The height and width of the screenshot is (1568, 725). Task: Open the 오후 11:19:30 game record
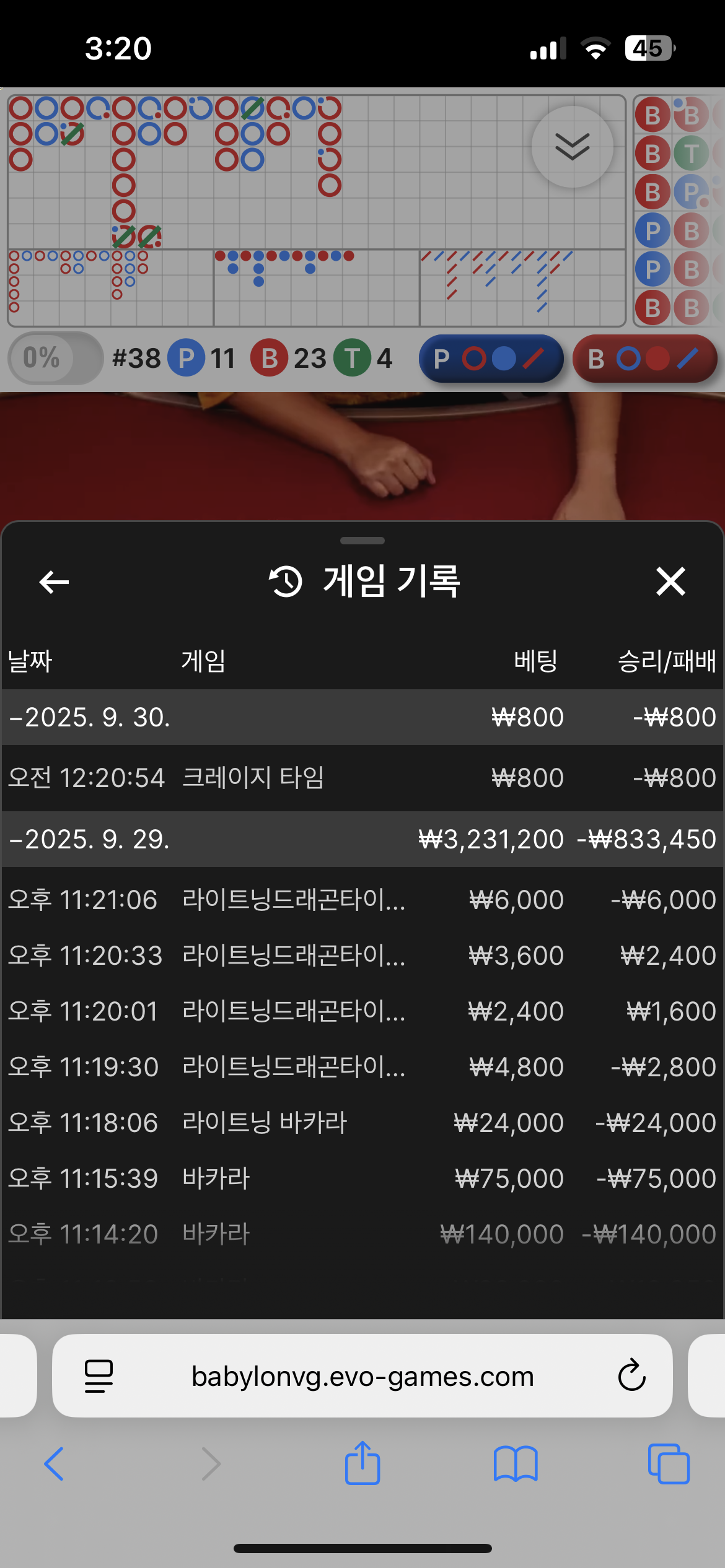click(x=362, y=1067)
